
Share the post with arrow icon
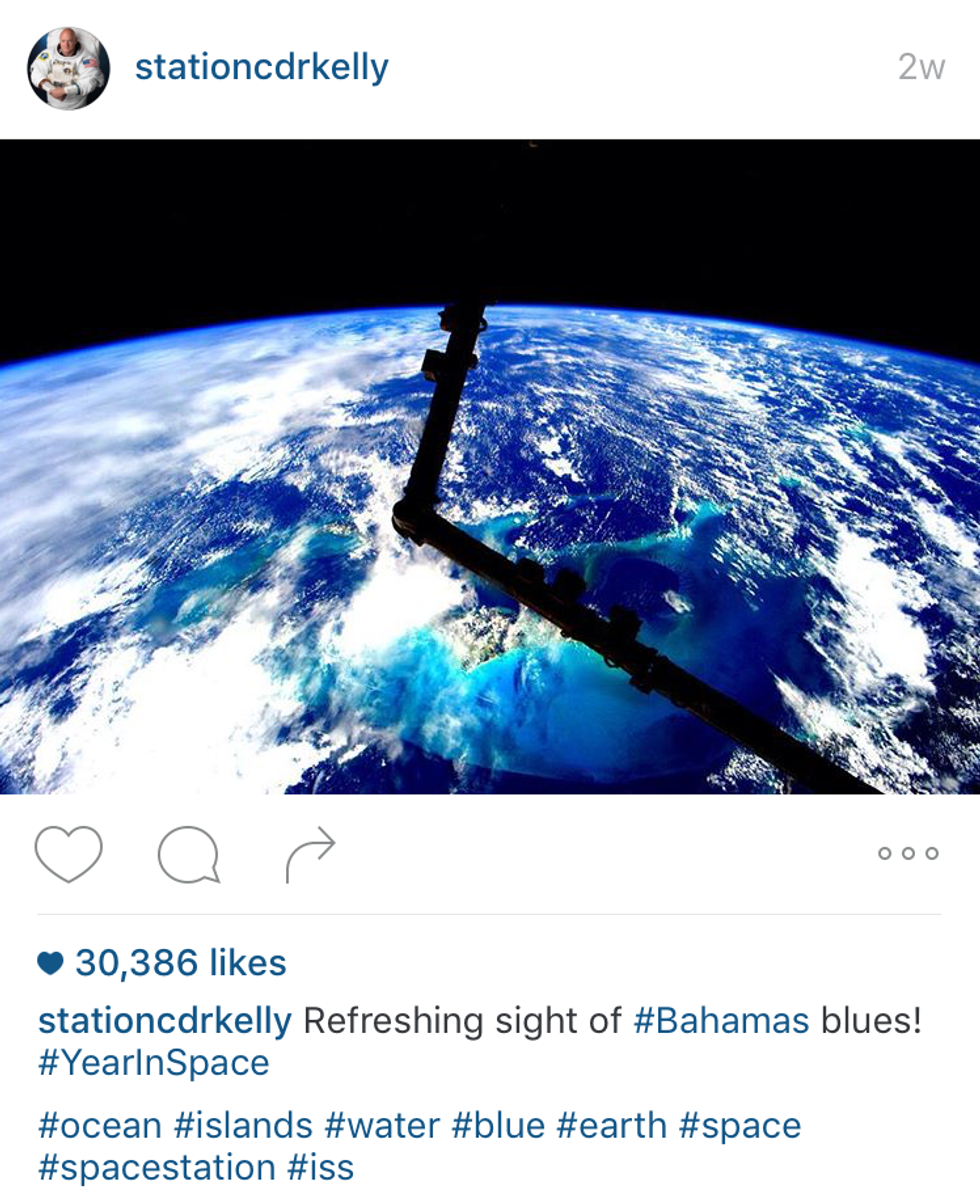coord(310,854)
